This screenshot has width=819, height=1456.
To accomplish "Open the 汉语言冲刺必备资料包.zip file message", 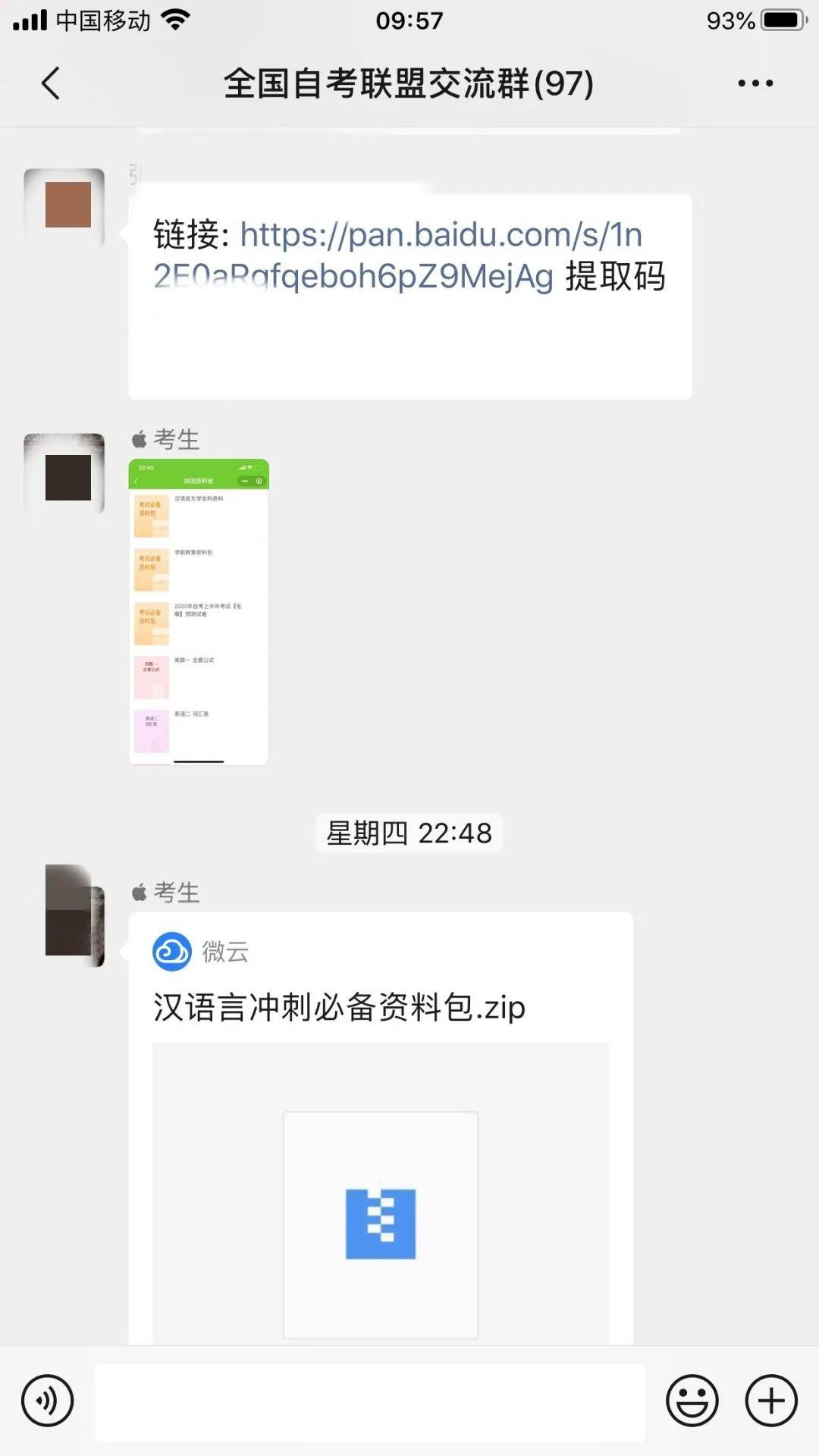I will 337,1009.
